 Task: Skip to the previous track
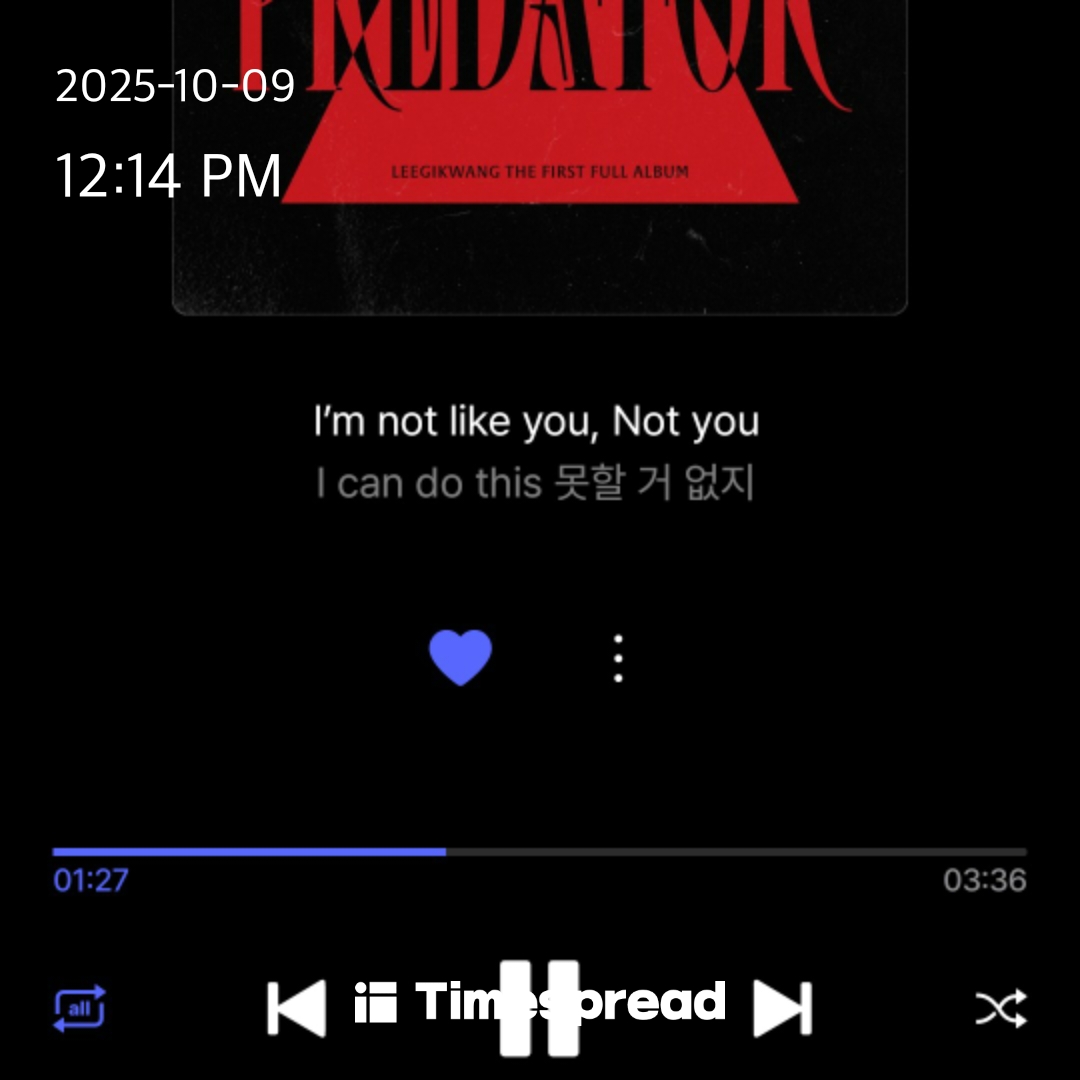(296, 1007)
